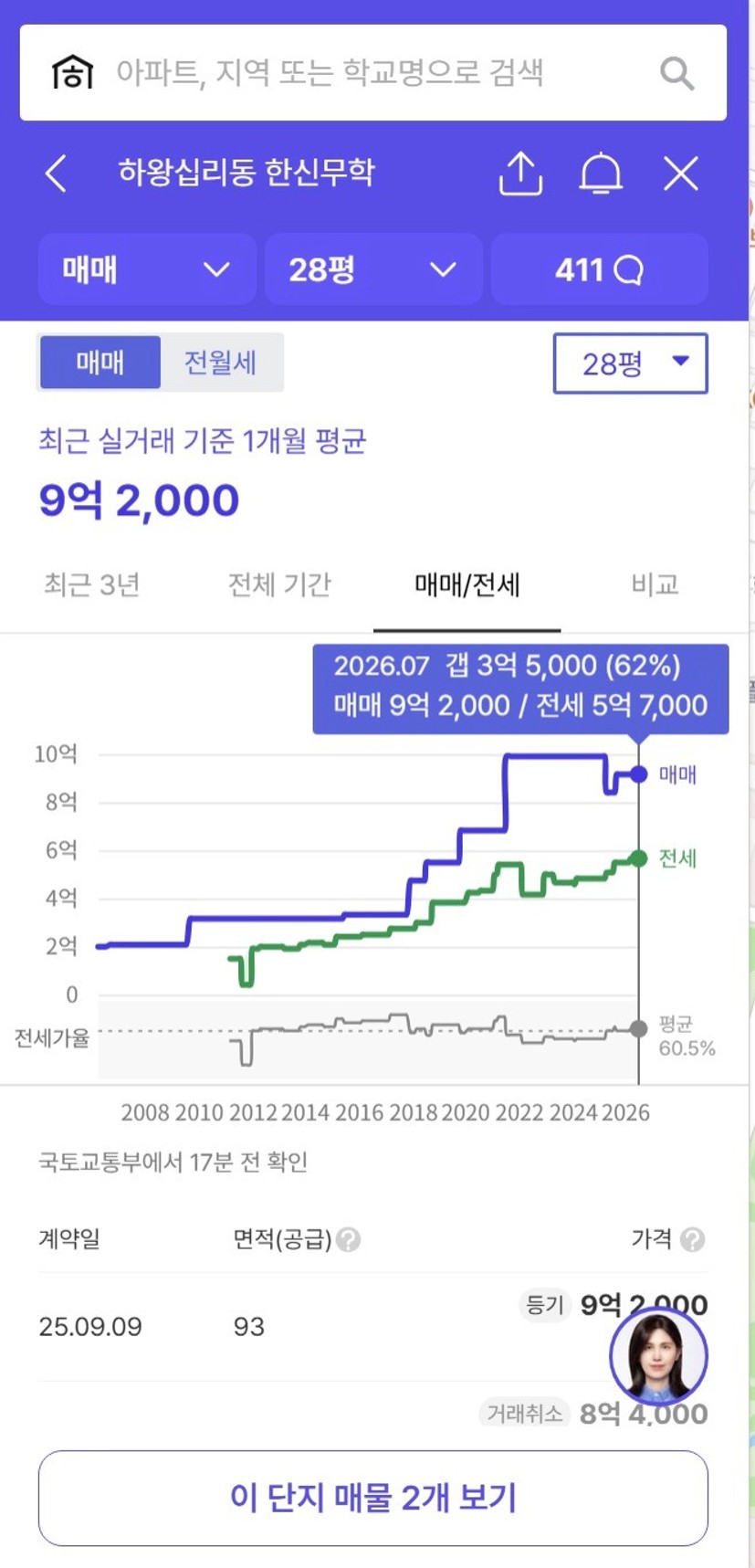Switch to the 전월세 segment
This screenshot has height=1568, width=755.
pyautogui.click(x=221, y=363)
